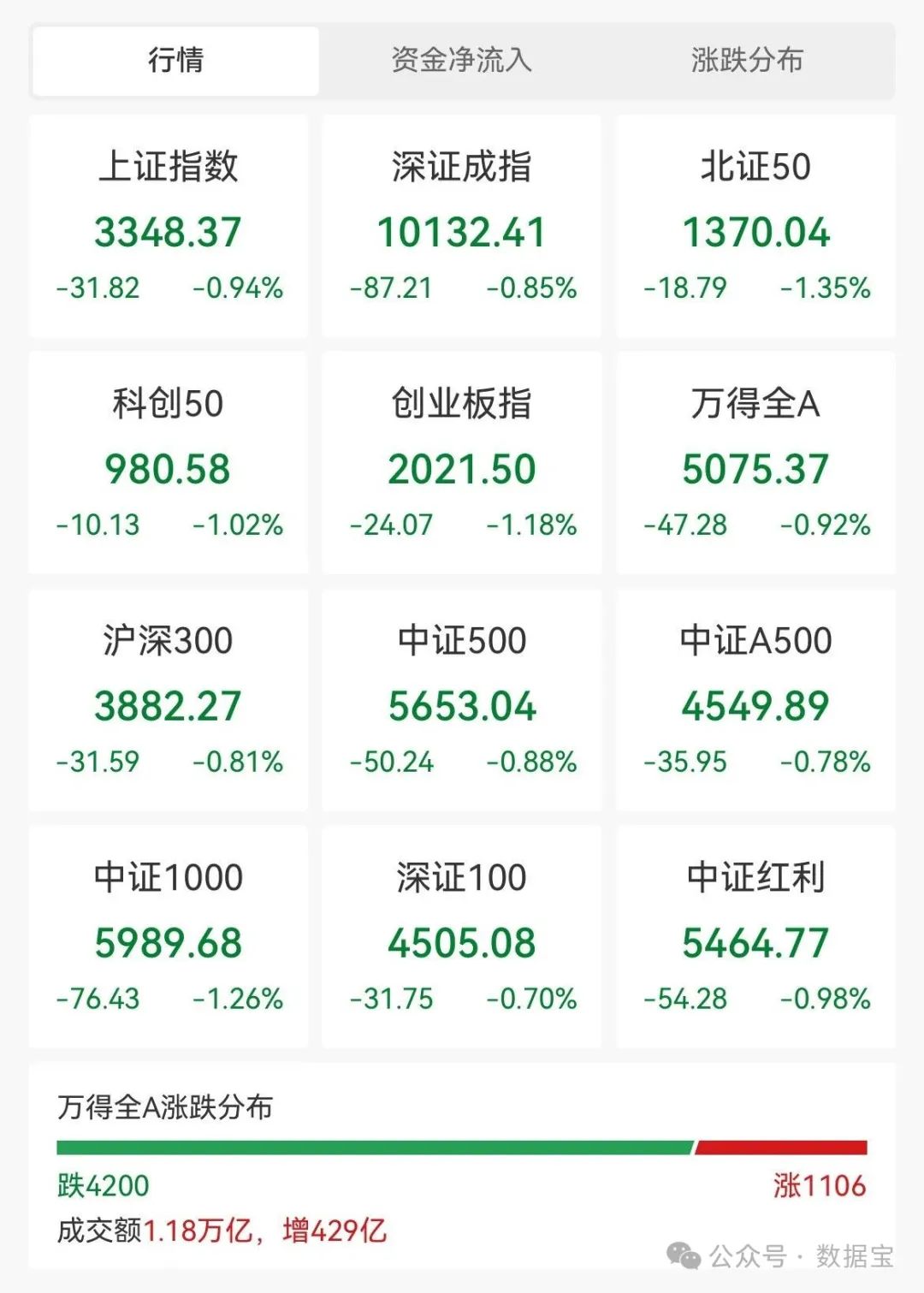Open the 北证50 card

click(755, 227)
